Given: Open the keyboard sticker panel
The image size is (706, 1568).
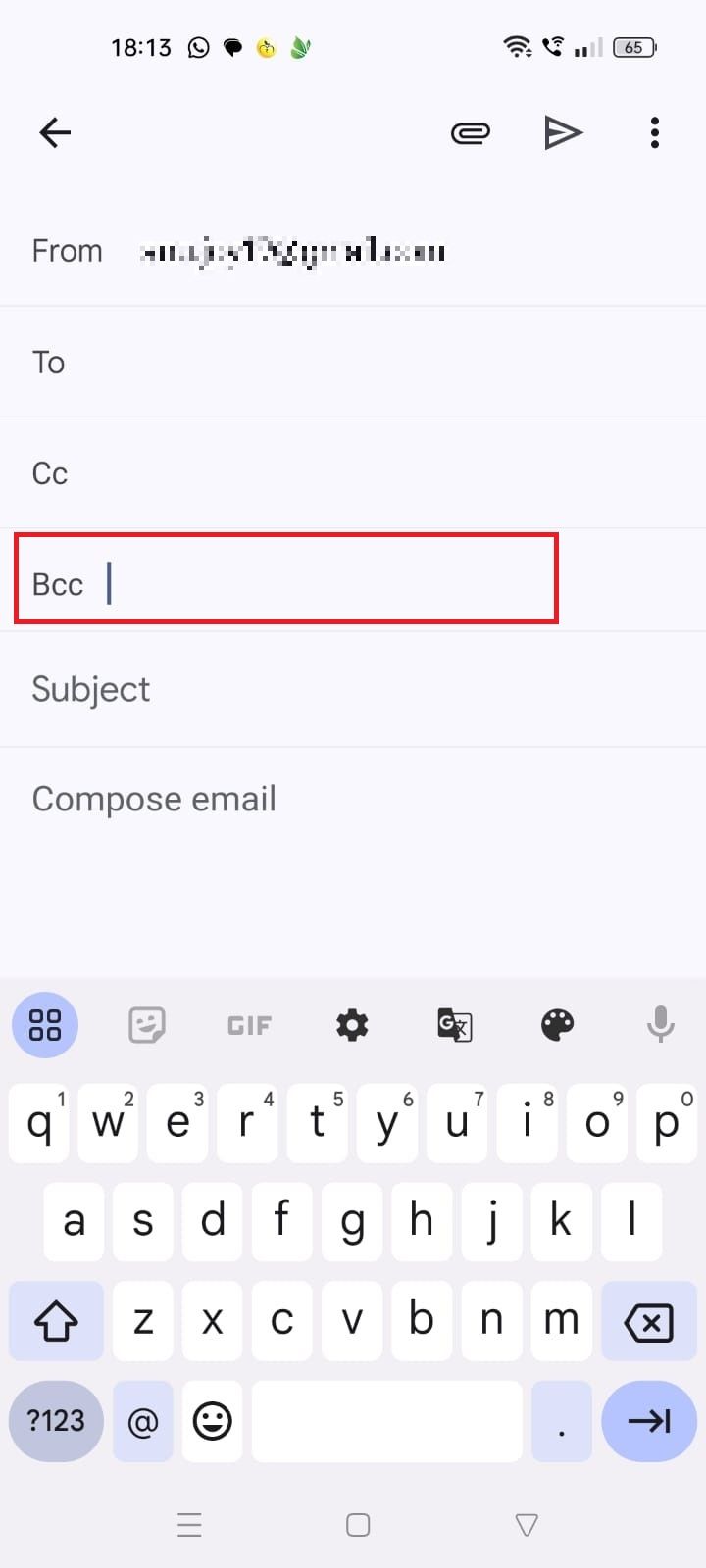Looking at the screenshot, I should click(x=147, y=1025).
